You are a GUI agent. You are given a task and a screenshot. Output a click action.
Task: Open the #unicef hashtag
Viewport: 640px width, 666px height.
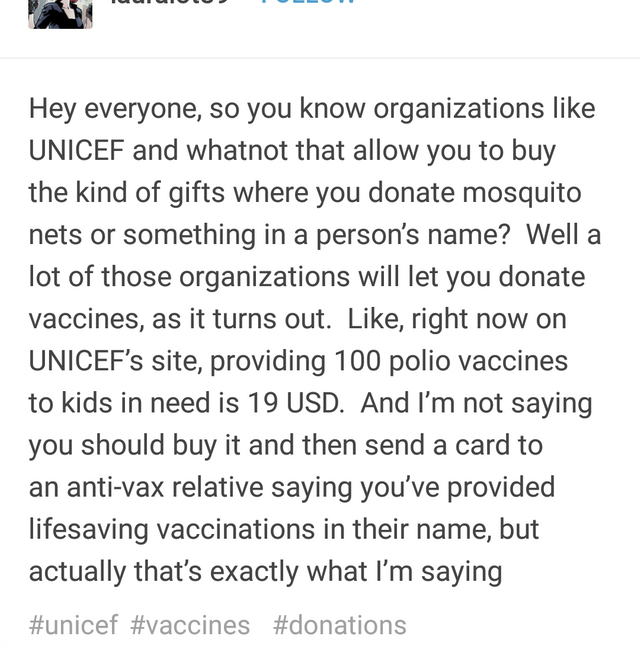point(73,625)
